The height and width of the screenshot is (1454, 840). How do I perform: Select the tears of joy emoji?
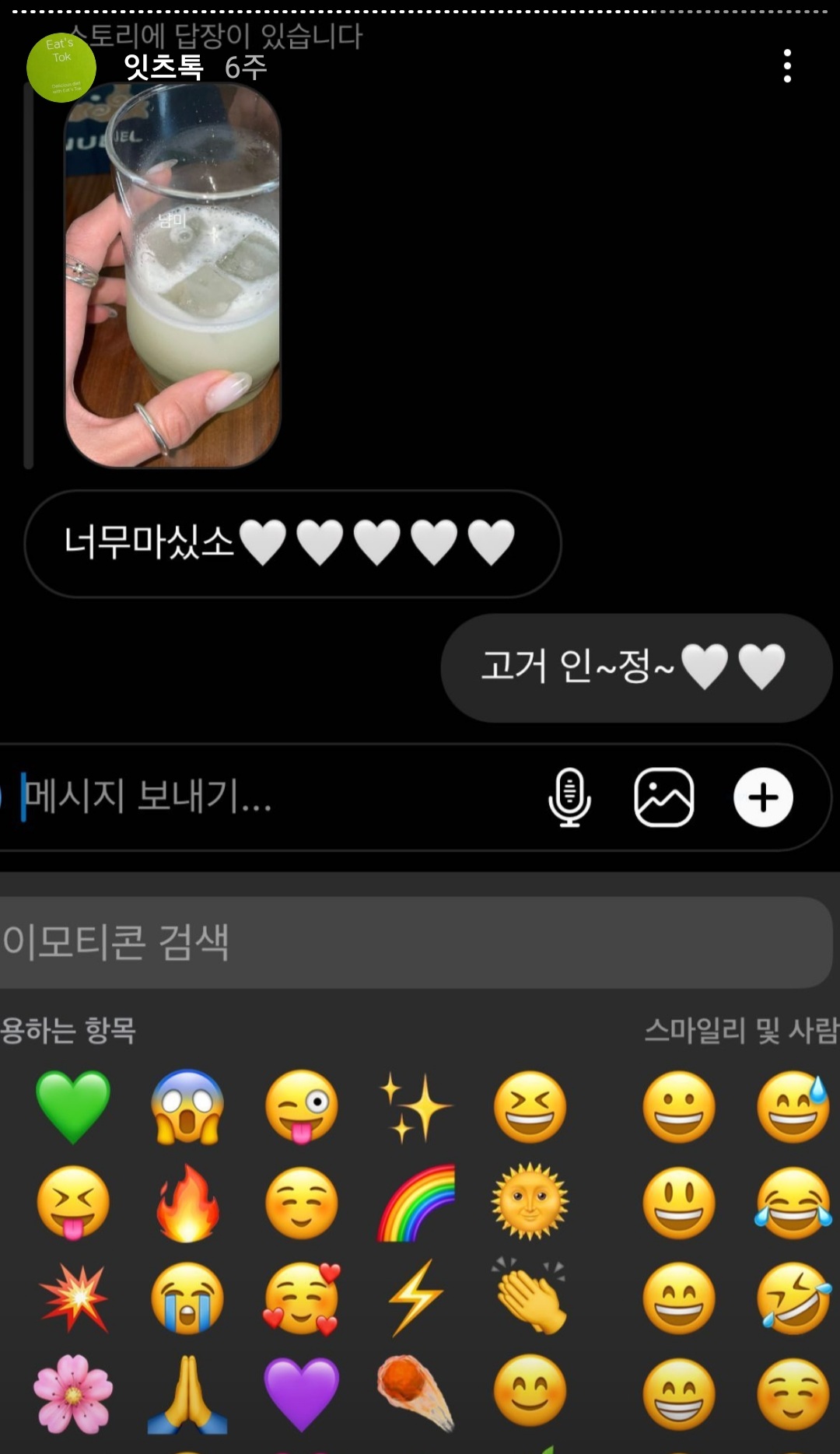[793, 1203]
